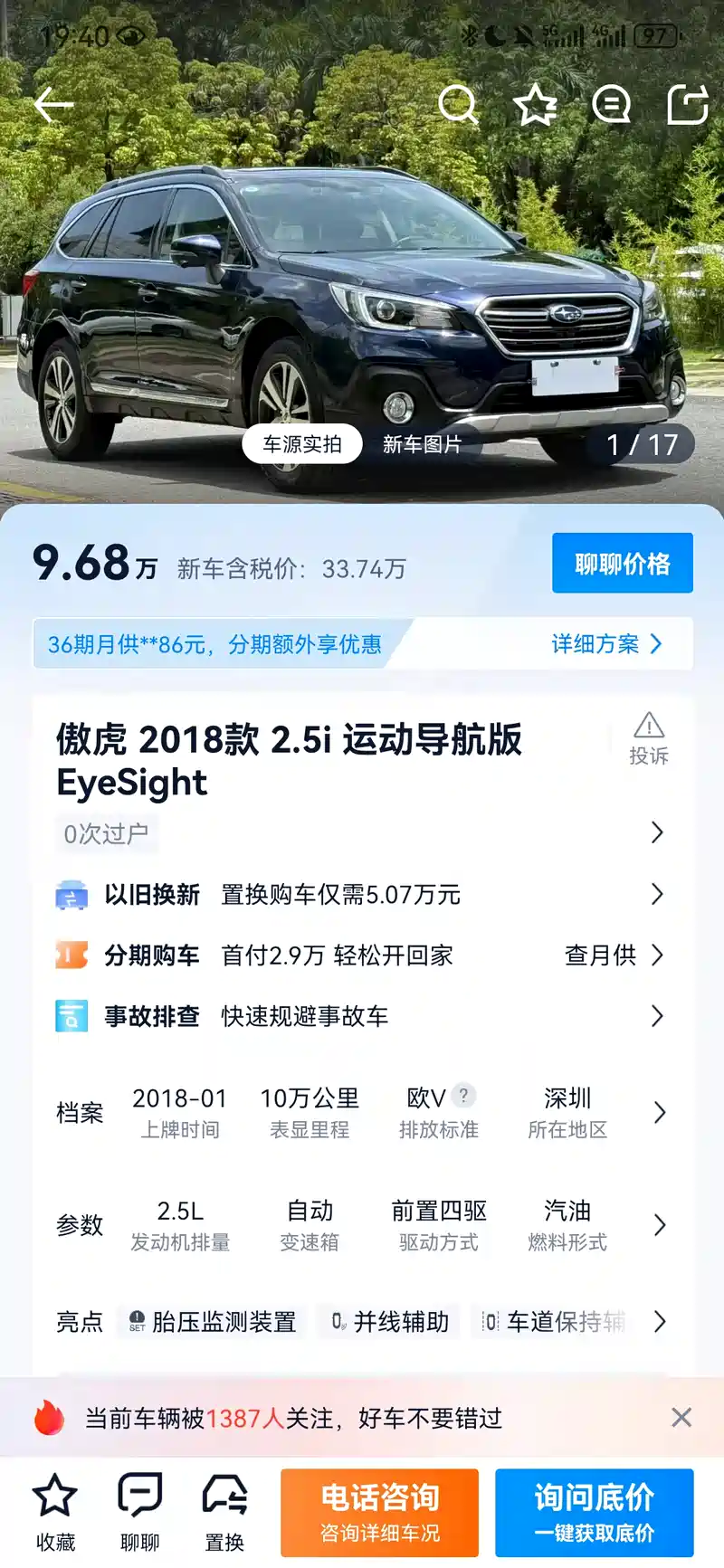
Task: Open the search icon
Action: (x=458, y=105)
